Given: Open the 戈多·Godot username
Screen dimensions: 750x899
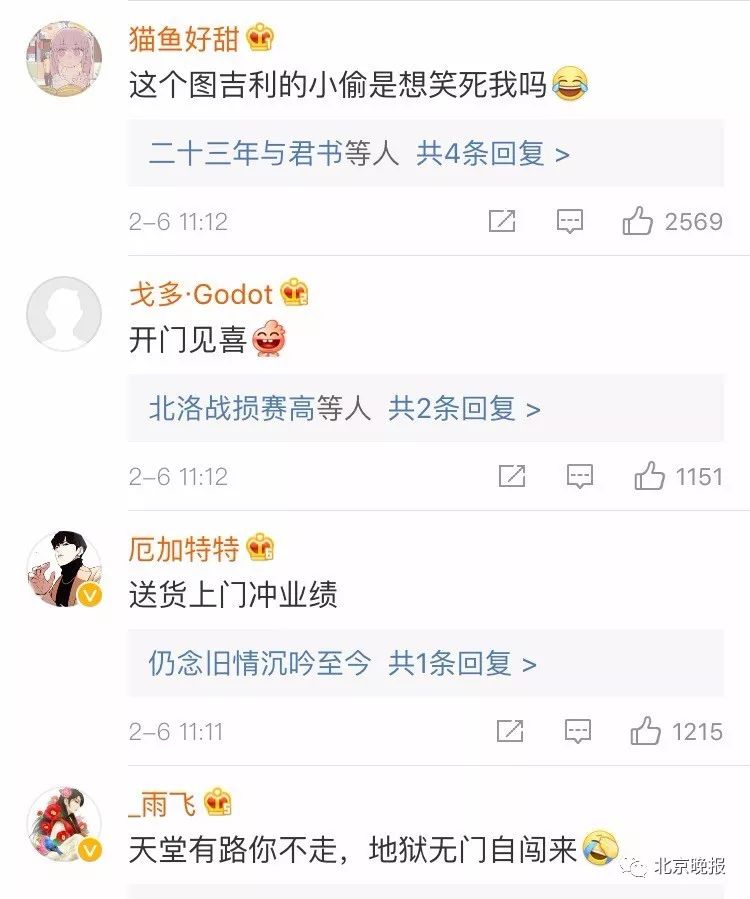Looking at the screenshot, I should point(201,294).
